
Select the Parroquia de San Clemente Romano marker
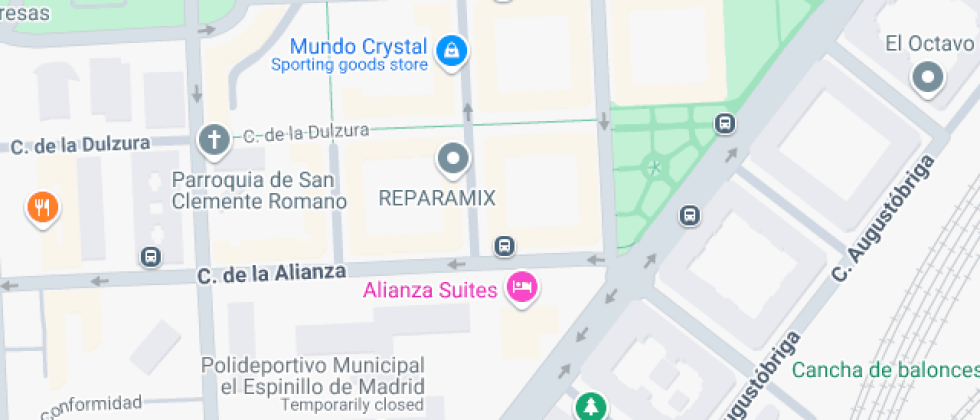[x=213, y=140]
